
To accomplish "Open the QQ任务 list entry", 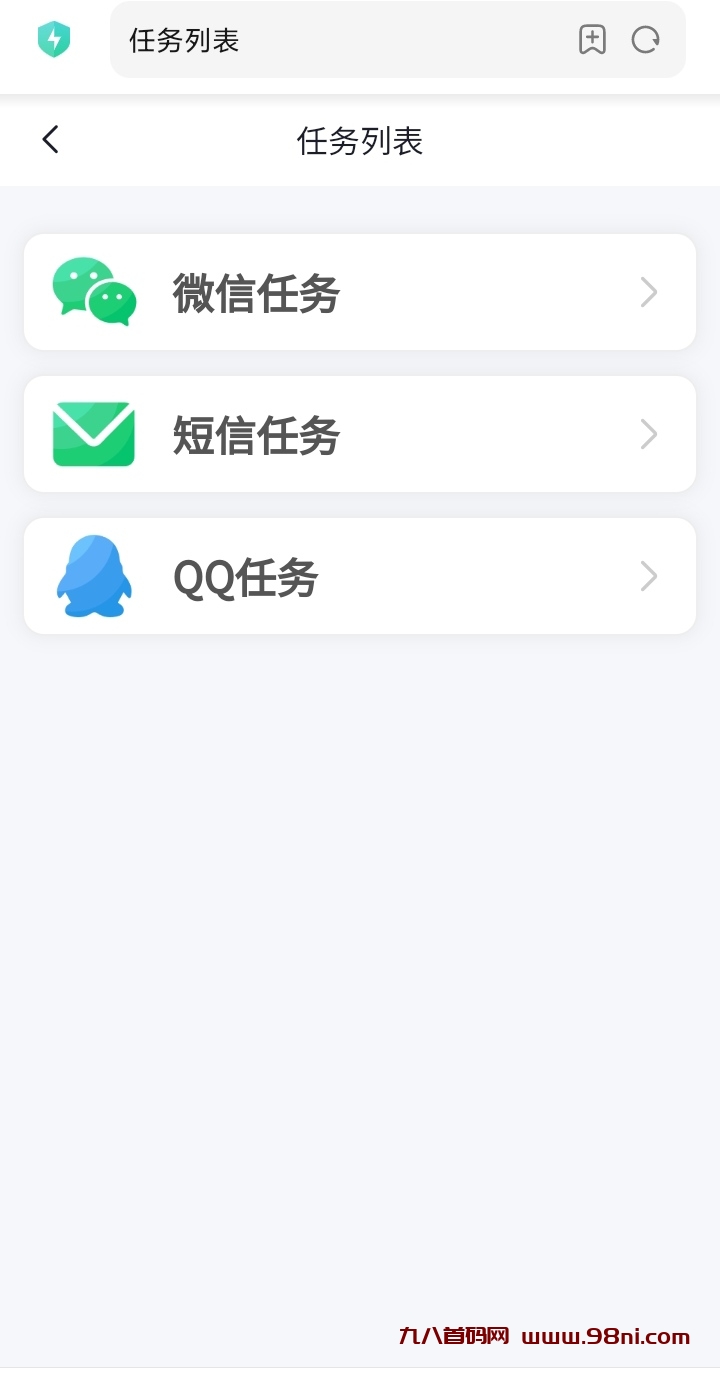I will point(360,576).
